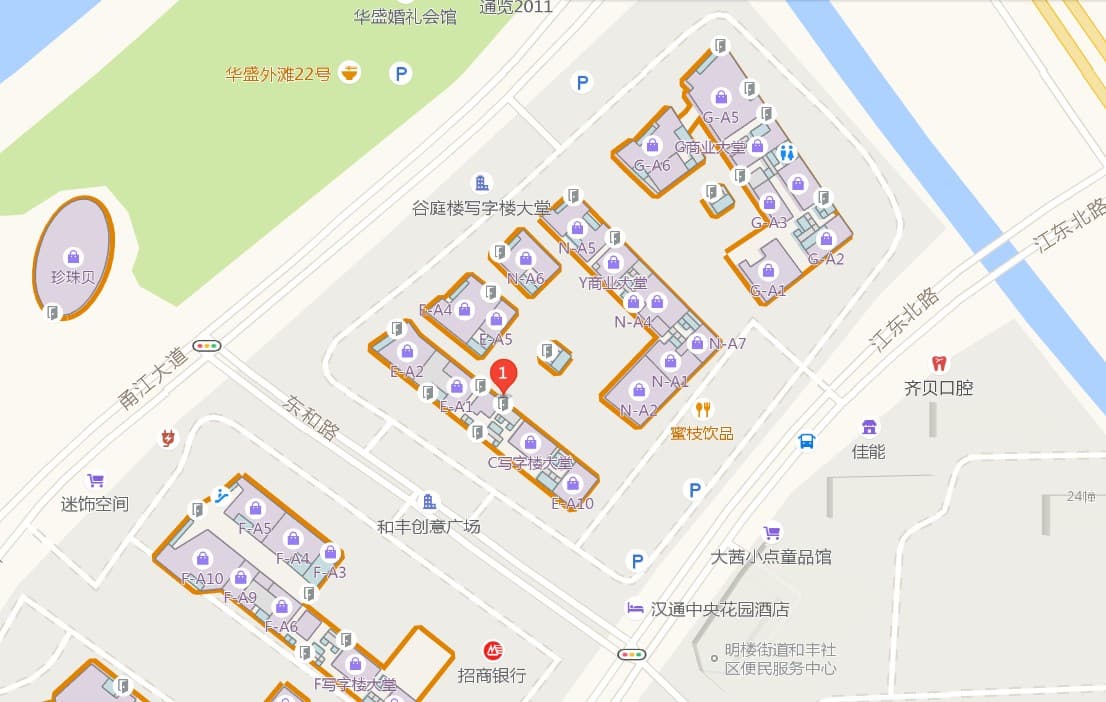
Task: Select the 珍珠贝 shop on the map
Action: pos(72,257)
